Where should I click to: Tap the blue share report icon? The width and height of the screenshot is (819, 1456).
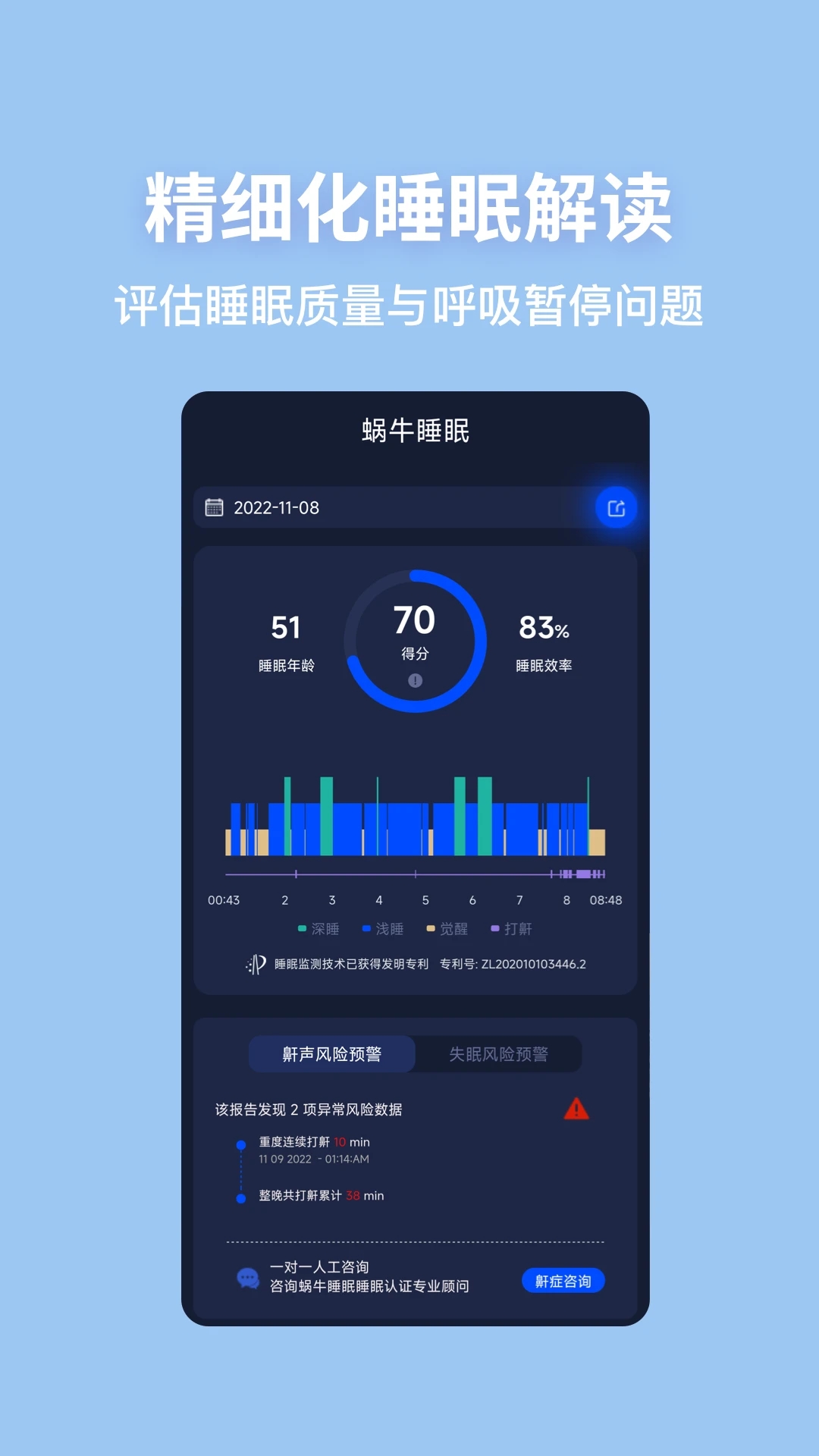point(617,507)
